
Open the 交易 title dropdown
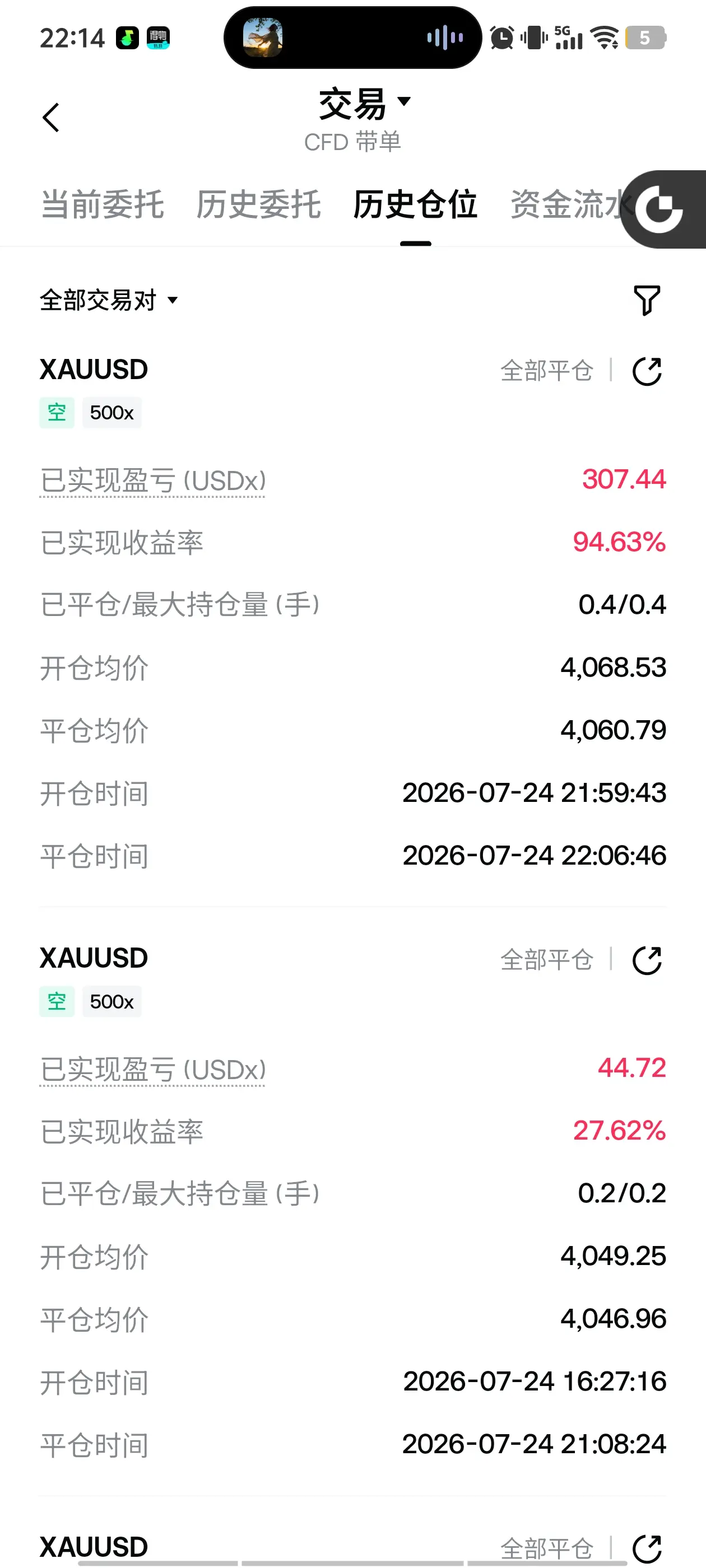(365, 104)
